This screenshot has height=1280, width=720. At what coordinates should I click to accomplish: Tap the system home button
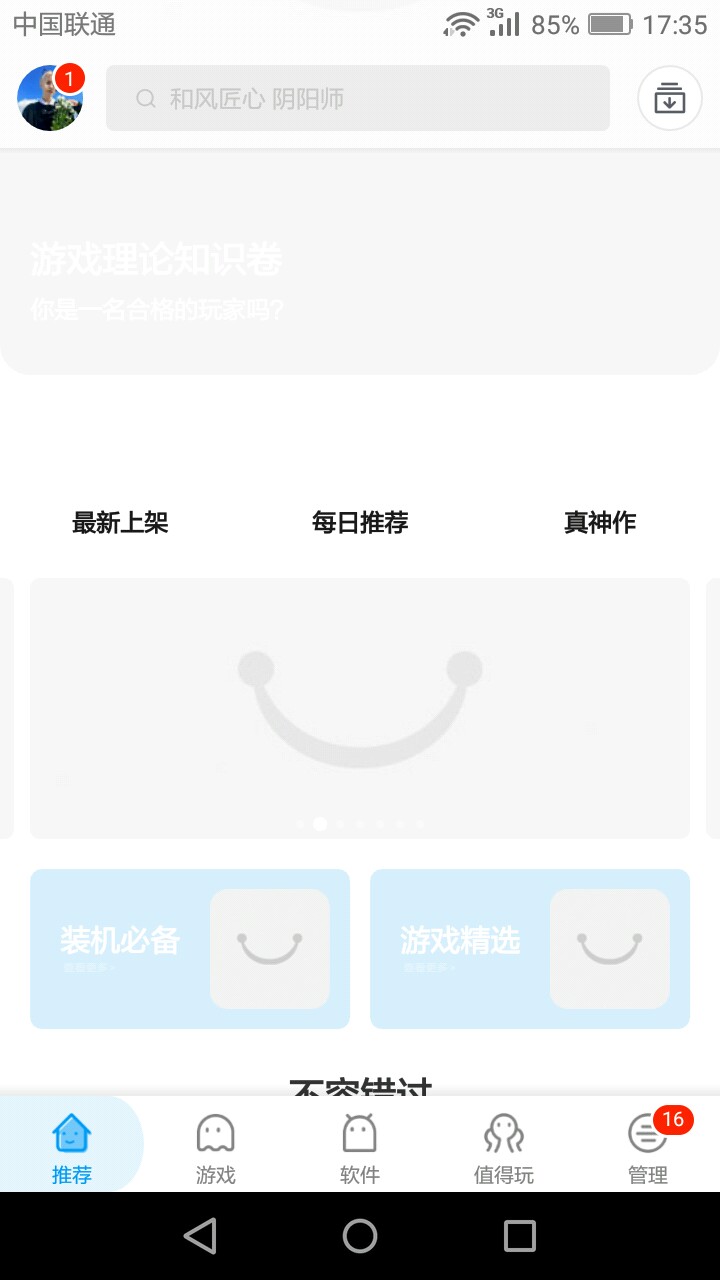(360, 1236)
